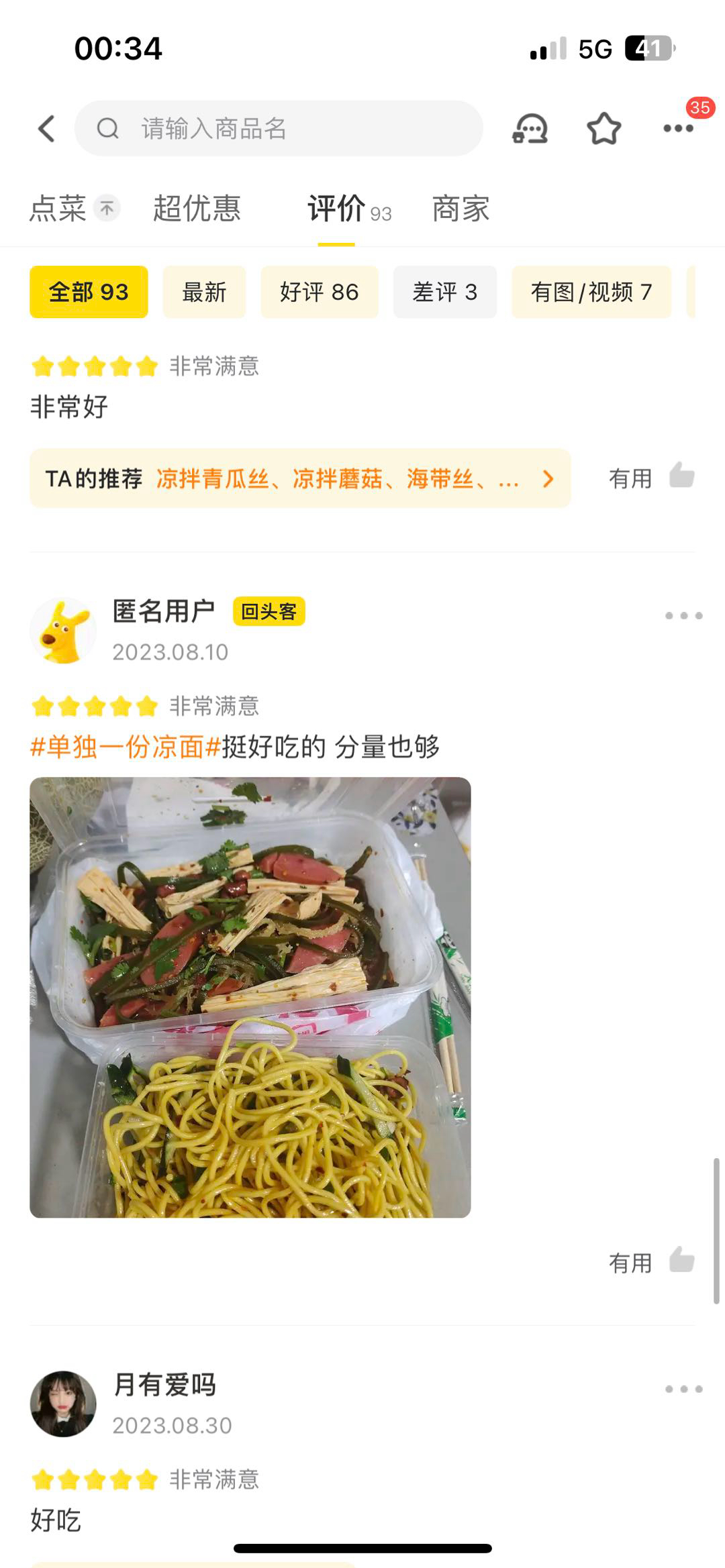Filter by 差评 3
Image resolution: width=725 pixels, height=1568 pixels.
click(x=444, y=292)
